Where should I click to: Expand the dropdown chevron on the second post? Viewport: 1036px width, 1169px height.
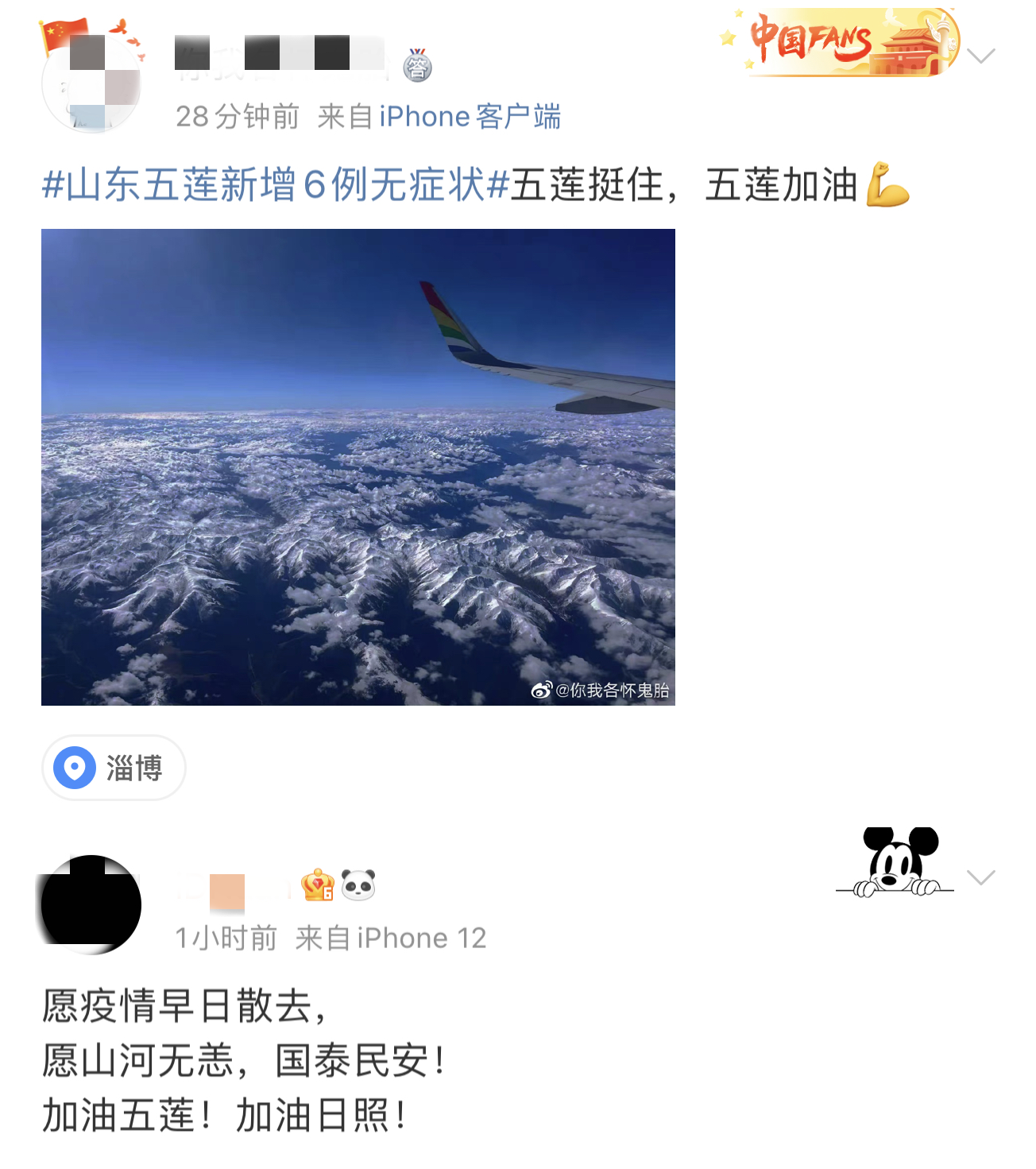coord(981,877)
